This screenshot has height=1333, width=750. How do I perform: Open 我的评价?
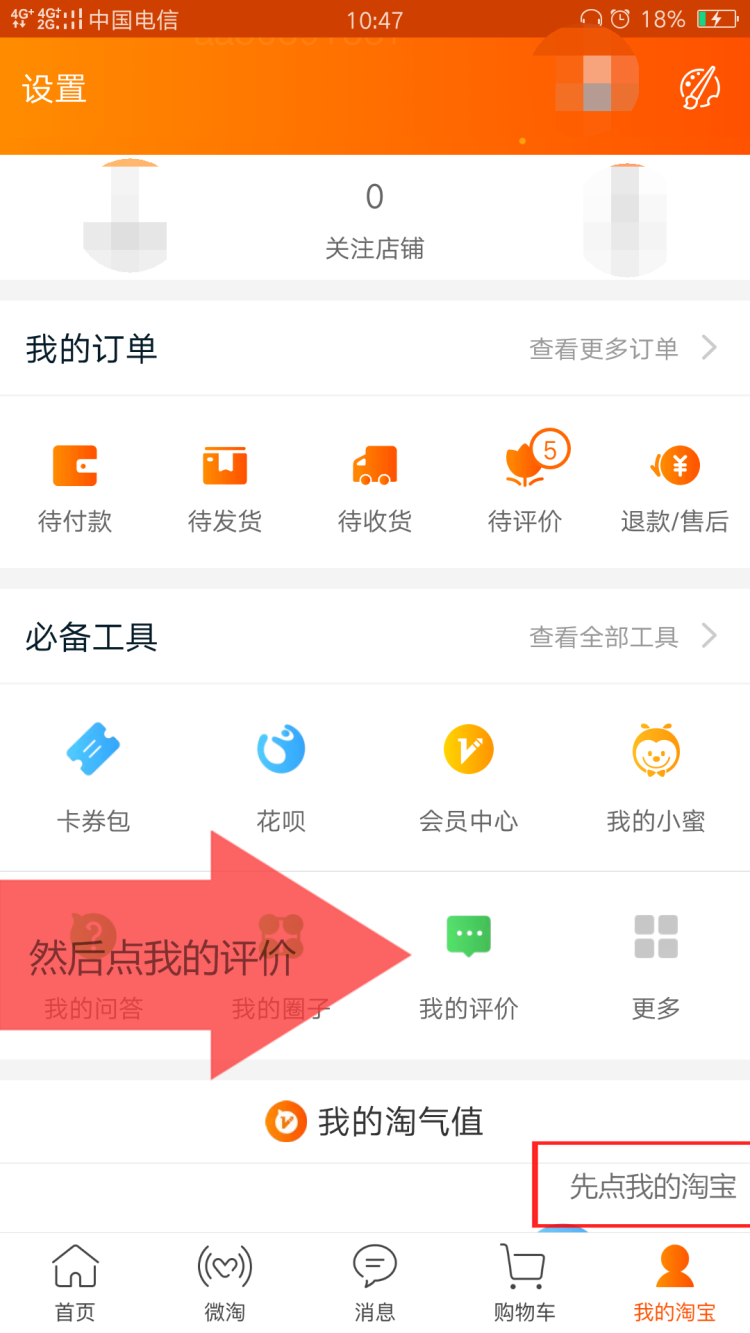[x=469, y=965]
